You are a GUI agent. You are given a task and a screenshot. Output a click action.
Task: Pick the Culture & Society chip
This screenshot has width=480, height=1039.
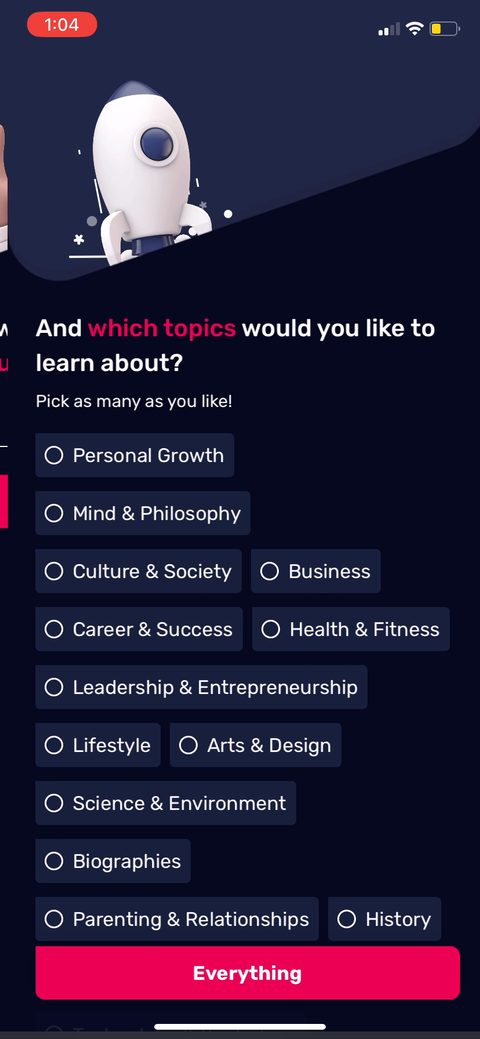pos(139,571)
